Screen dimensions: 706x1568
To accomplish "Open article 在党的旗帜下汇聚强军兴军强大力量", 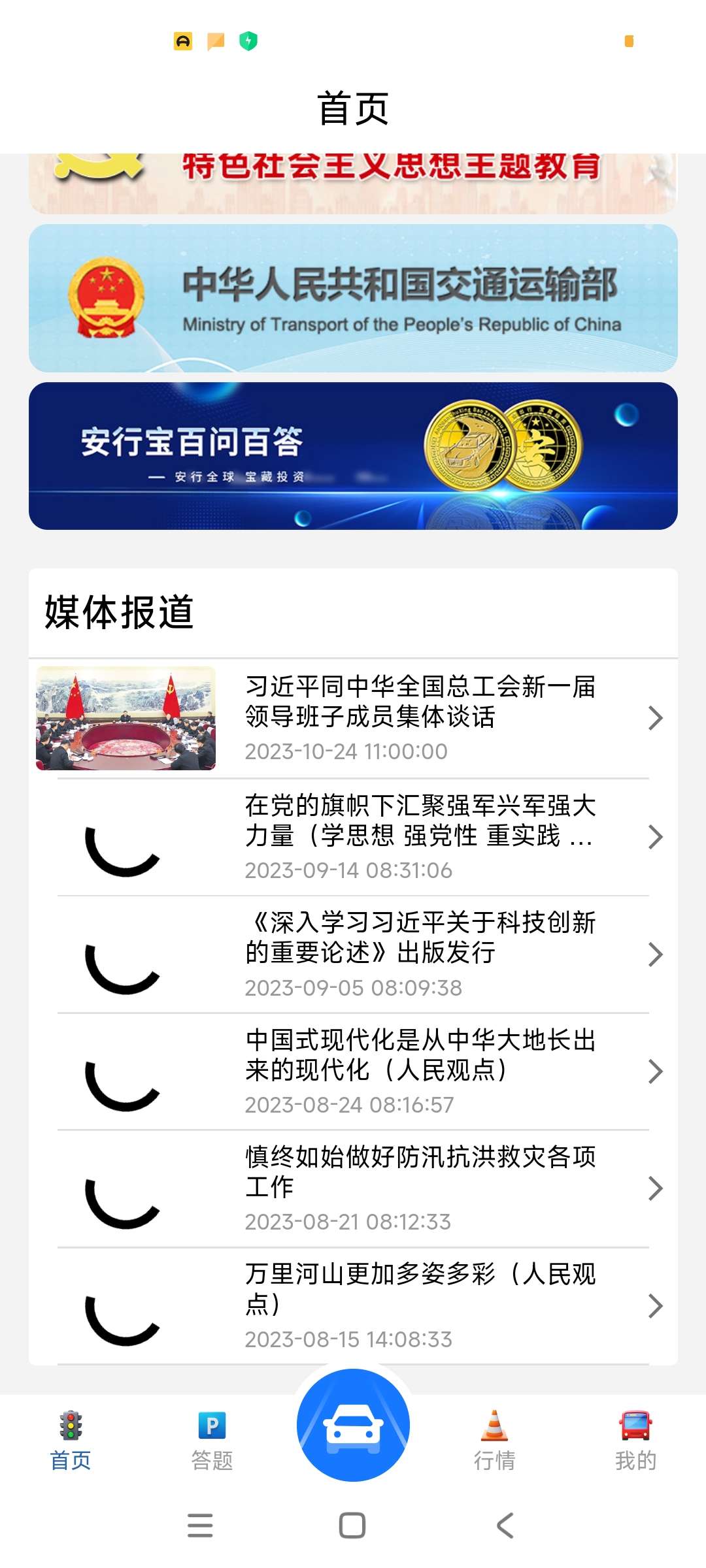I will point(353,837).
